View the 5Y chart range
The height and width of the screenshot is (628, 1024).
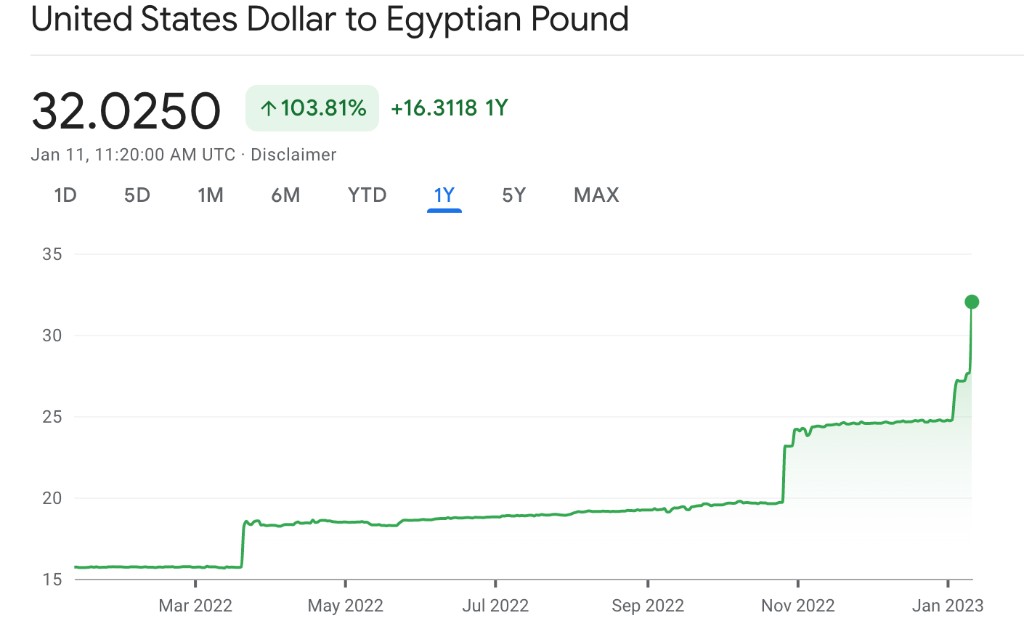[514, 195]
